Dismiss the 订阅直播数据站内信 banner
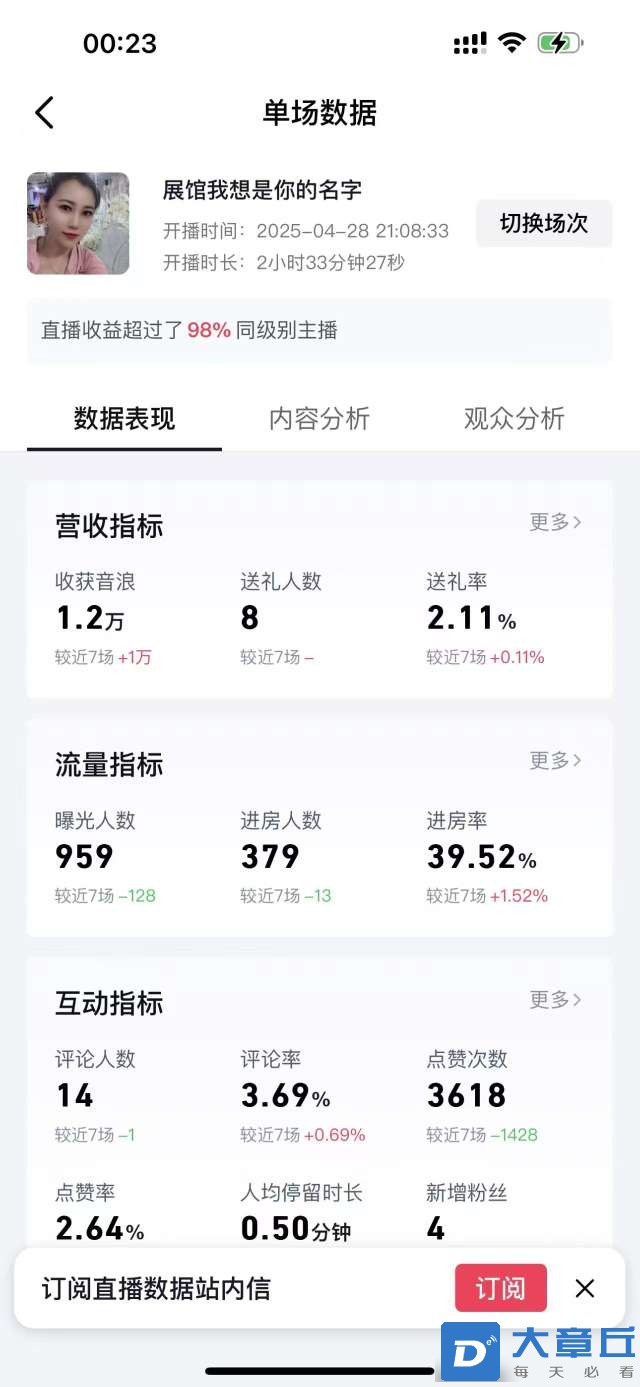This screenshot has height=1387, width=640. point(585,1288)
